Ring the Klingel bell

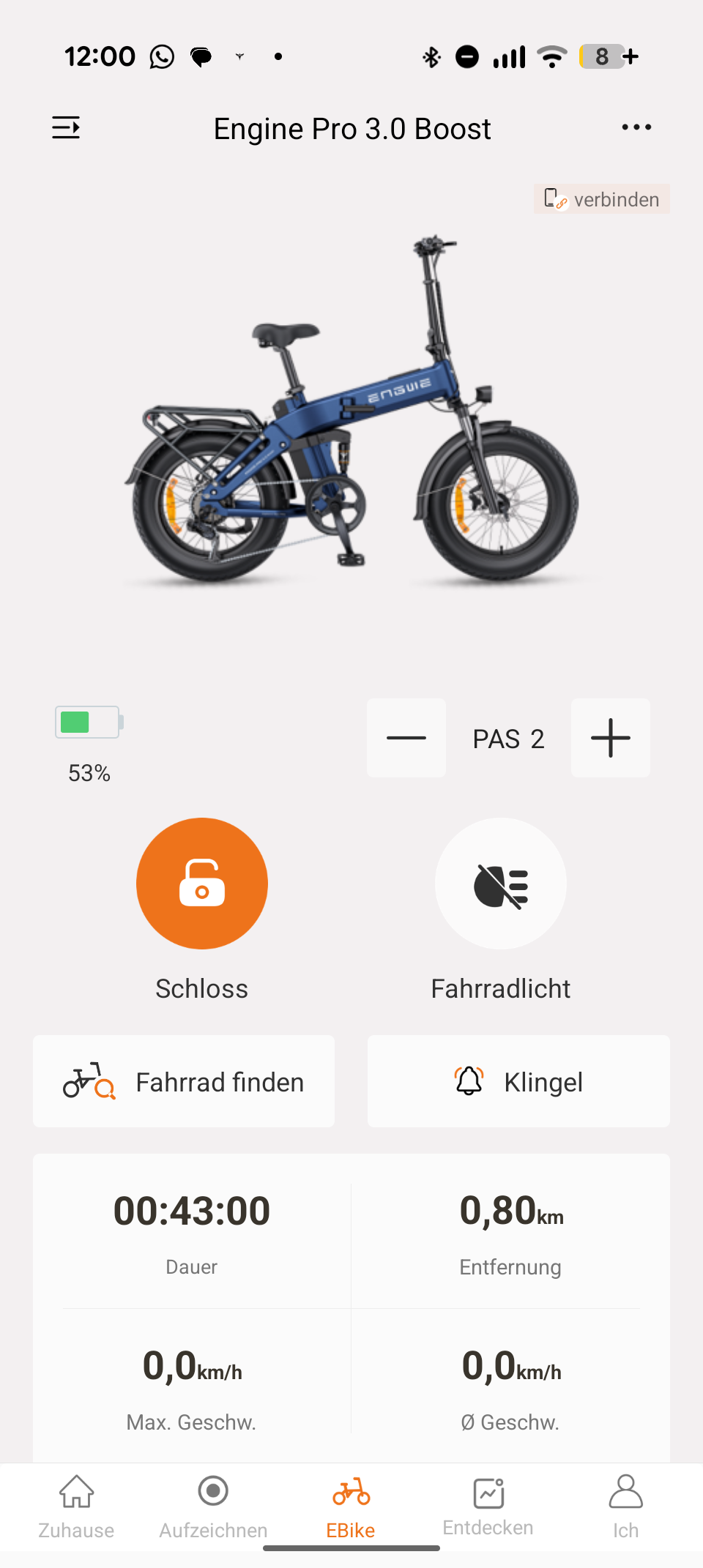(518, 1081)
